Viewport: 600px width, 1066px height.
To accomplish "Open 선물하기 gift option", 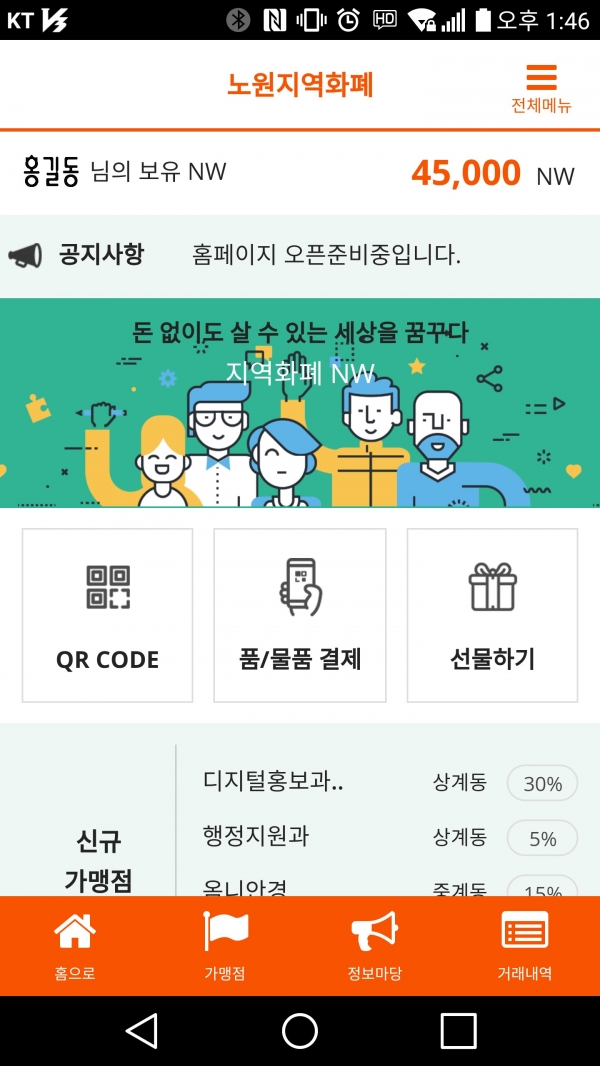I will click(492, 615).
